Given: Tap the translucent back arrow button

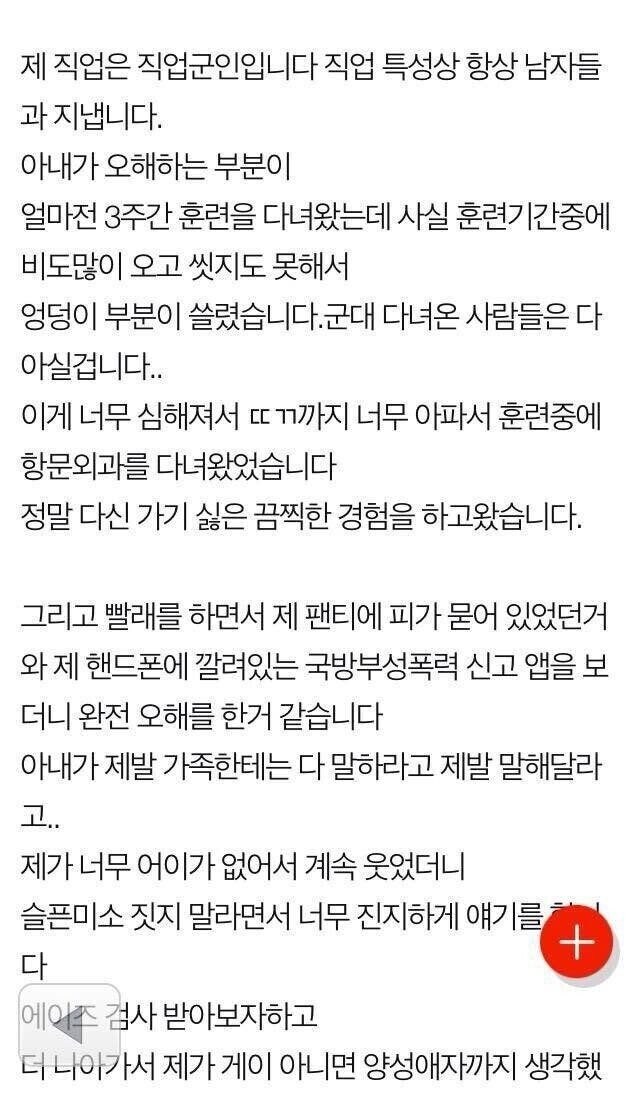Looking at the screenshot, I should 70,1025.
